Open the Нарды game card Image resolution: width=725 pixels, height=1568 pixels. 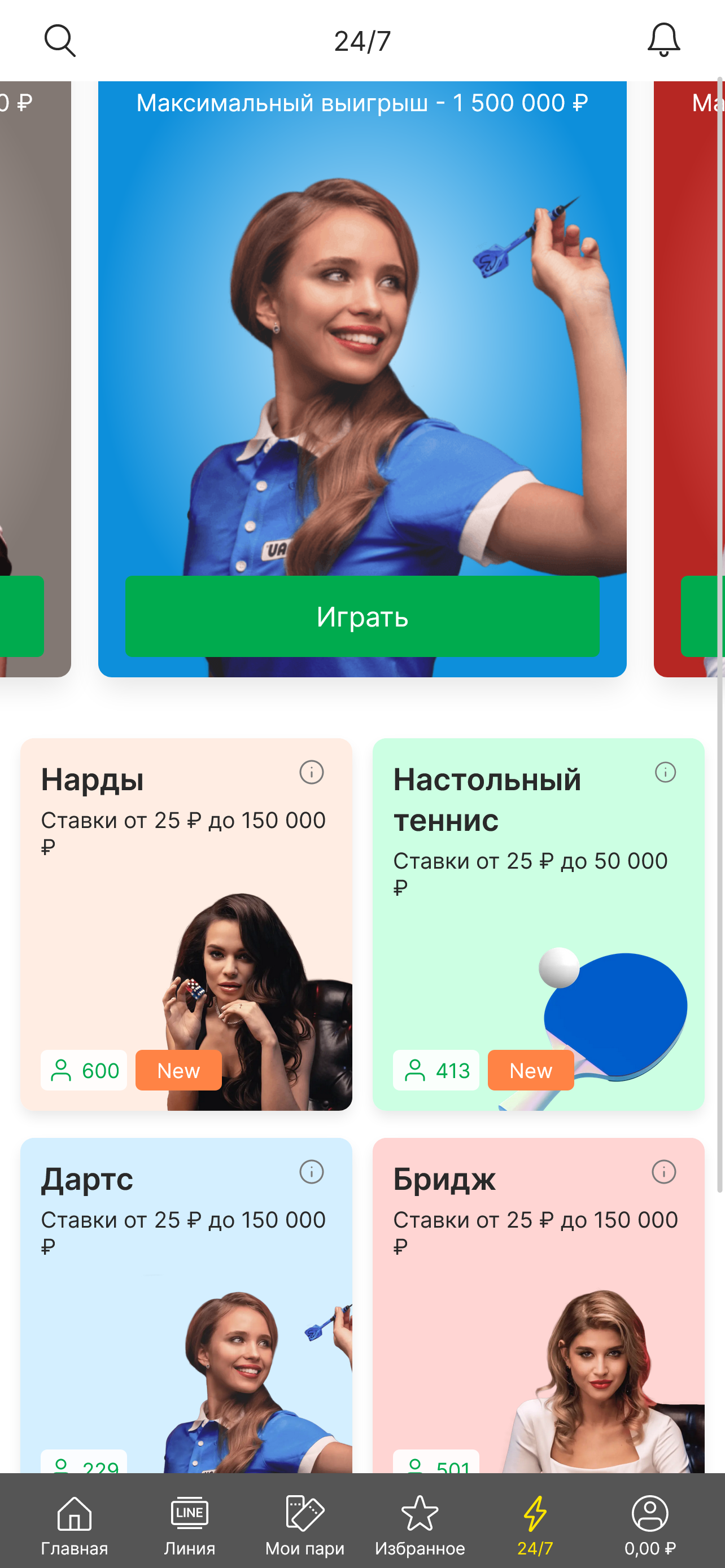186,924
